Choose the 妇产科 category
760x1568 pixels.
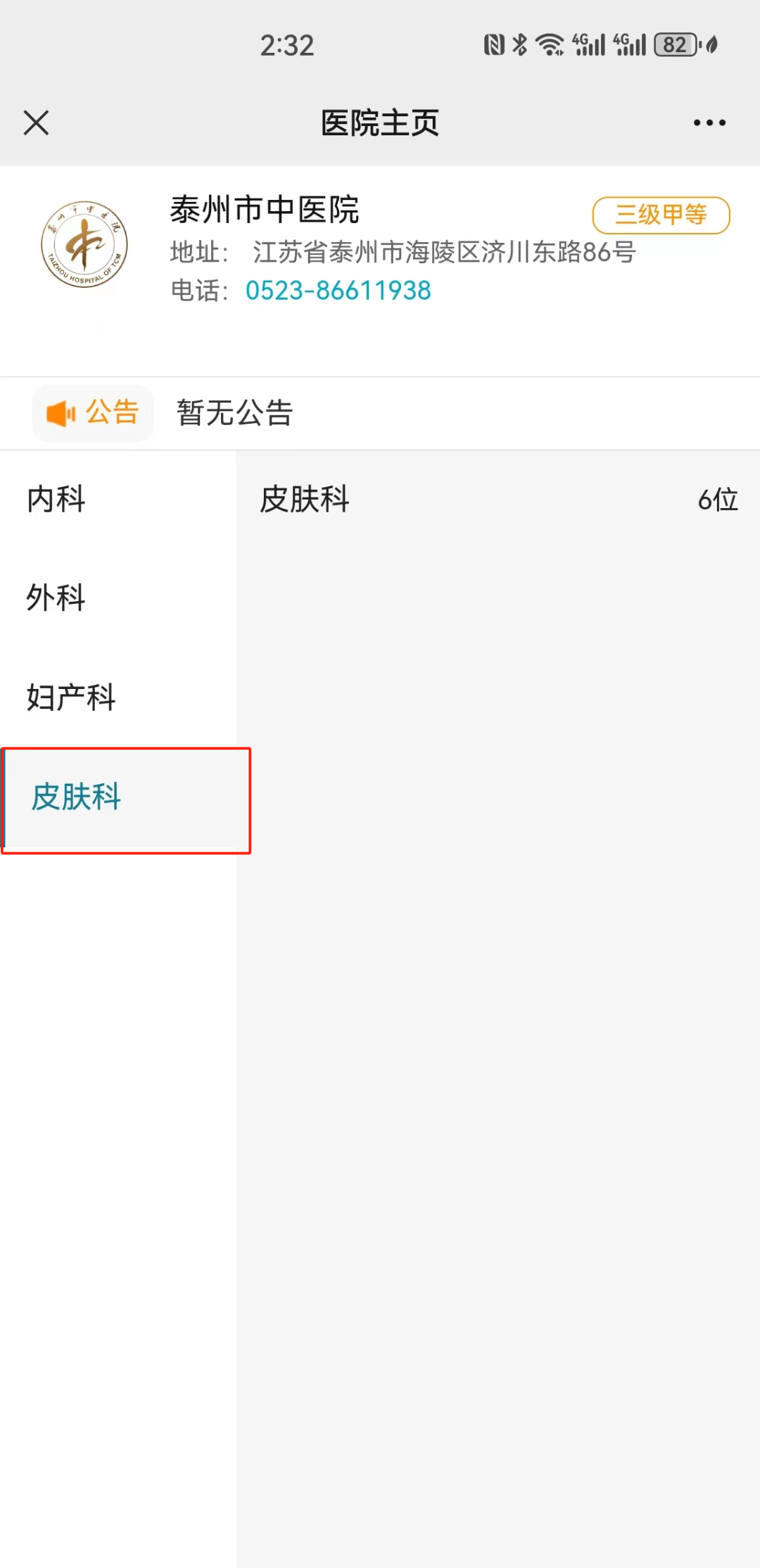point(70,697)
